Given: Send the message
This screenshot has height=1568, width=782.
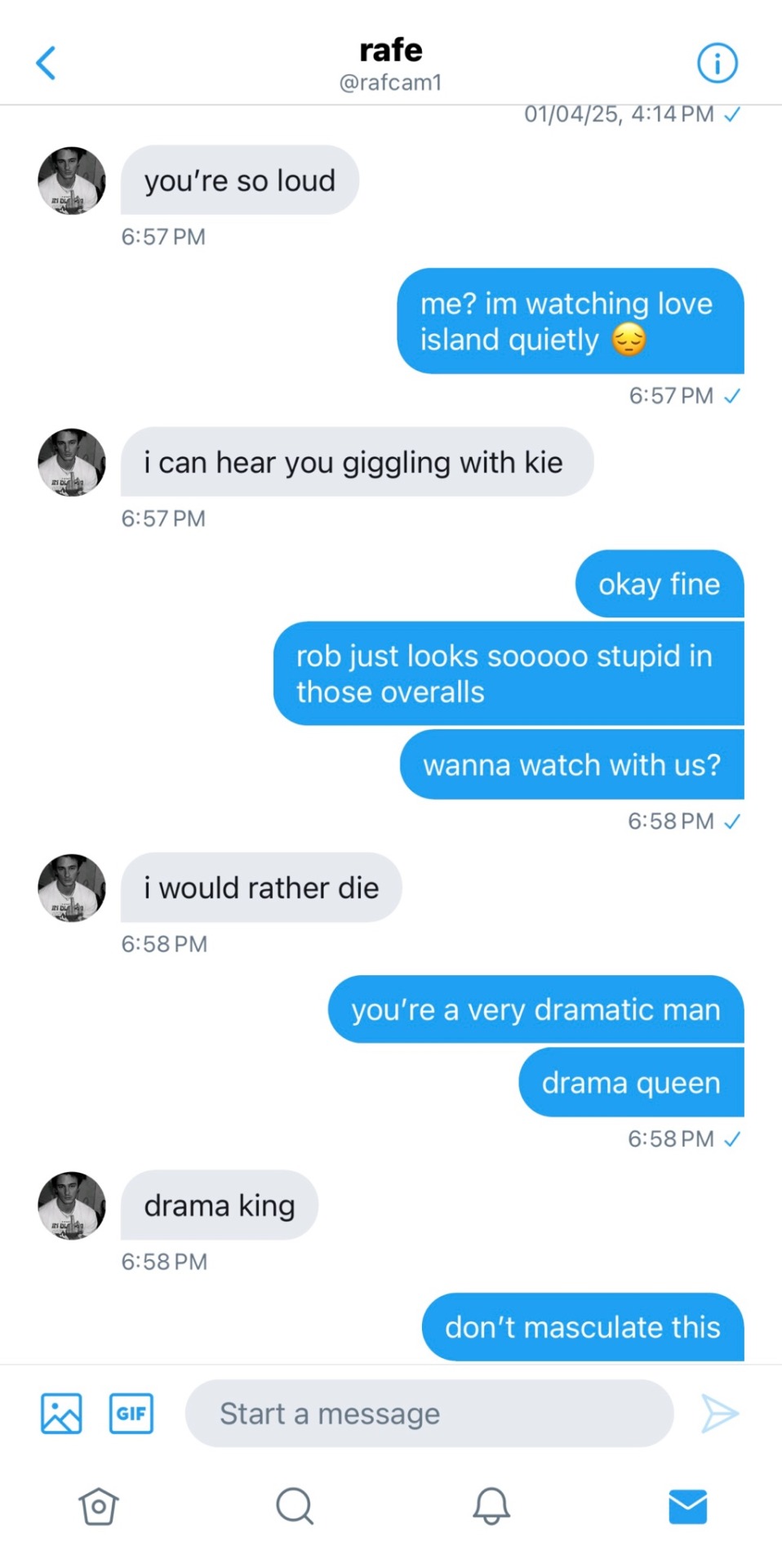Looking at the screenshot, I should (719, 1413).
